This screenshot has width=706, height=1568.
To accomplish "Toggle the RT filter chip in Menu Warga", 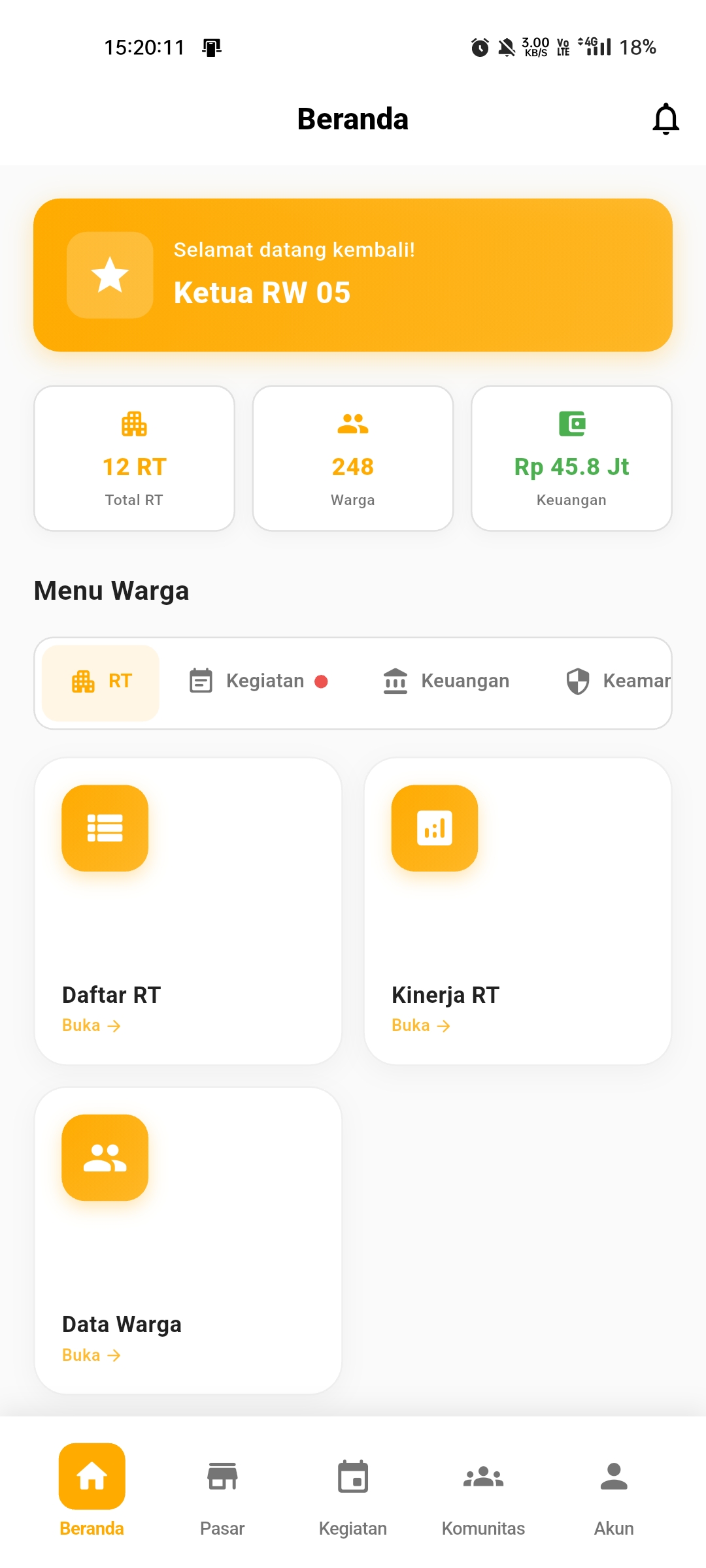I will (x=99, y=681).
